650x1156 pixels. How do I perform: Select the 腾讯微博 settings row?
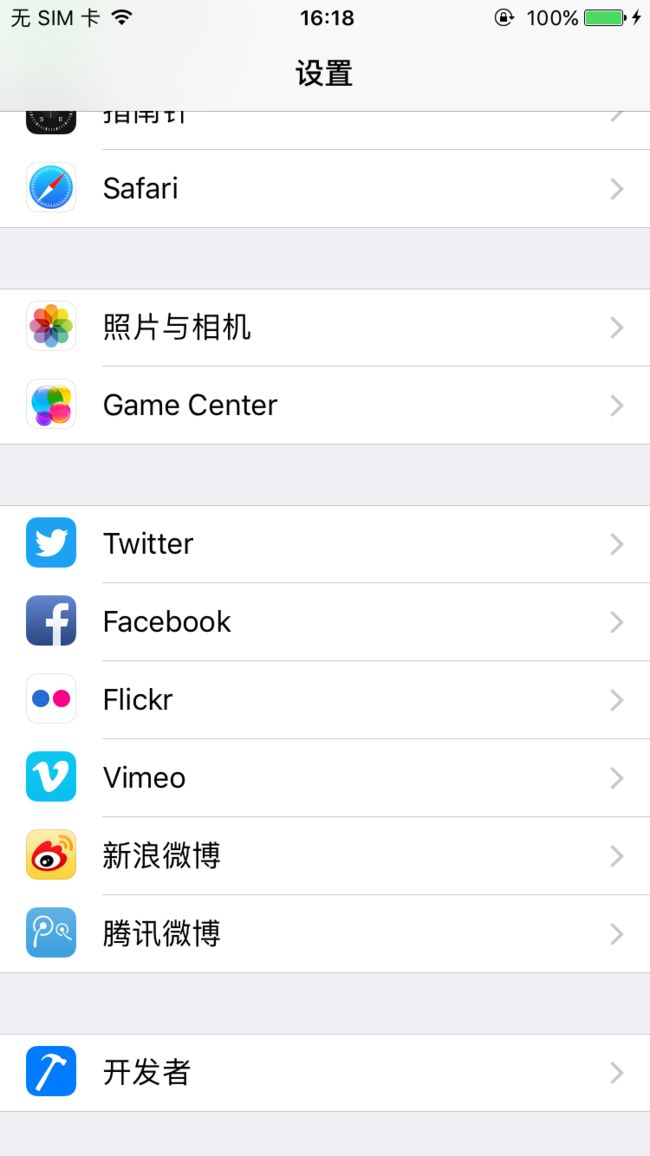[x=325, y=934]
